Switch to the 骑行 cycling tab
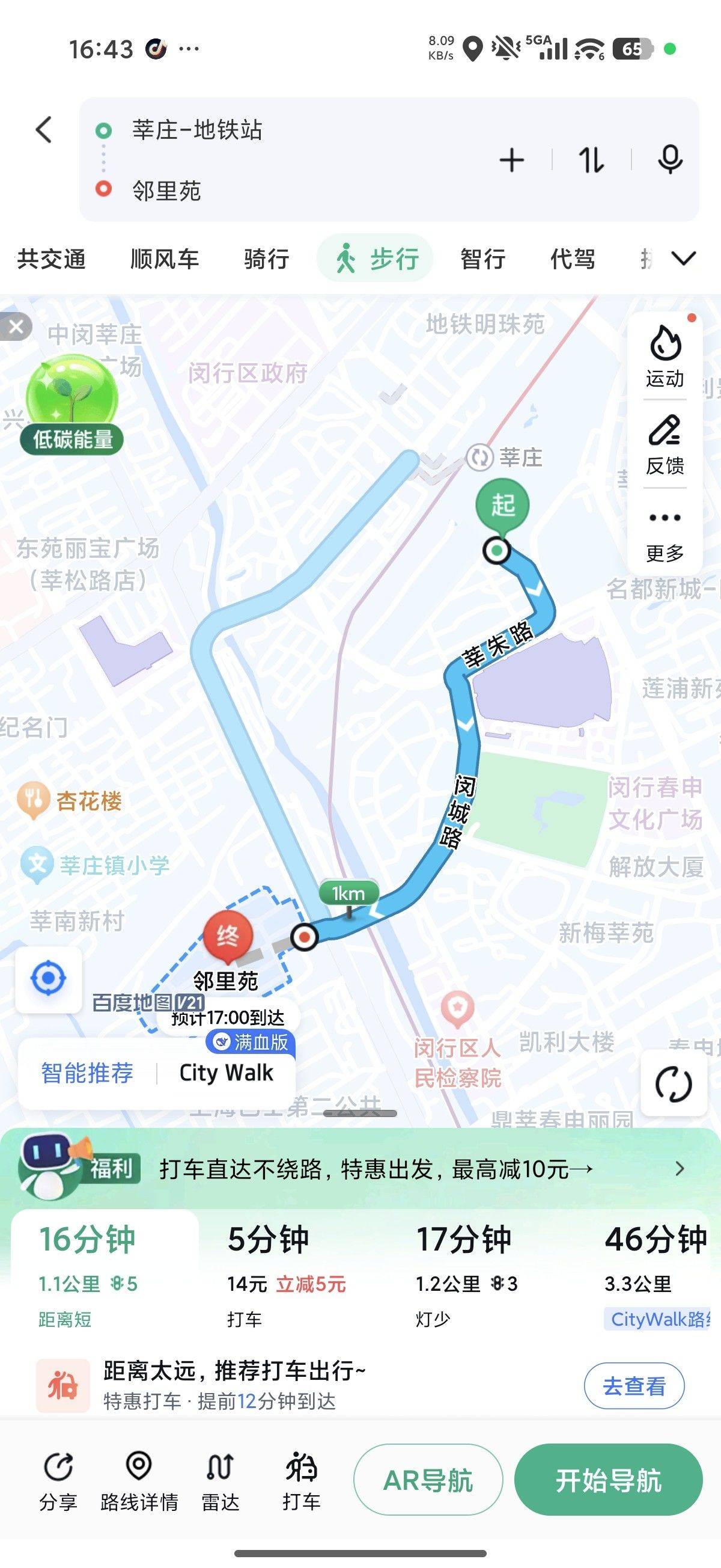This screenshot has width=721, height=1568. (267, 259)
